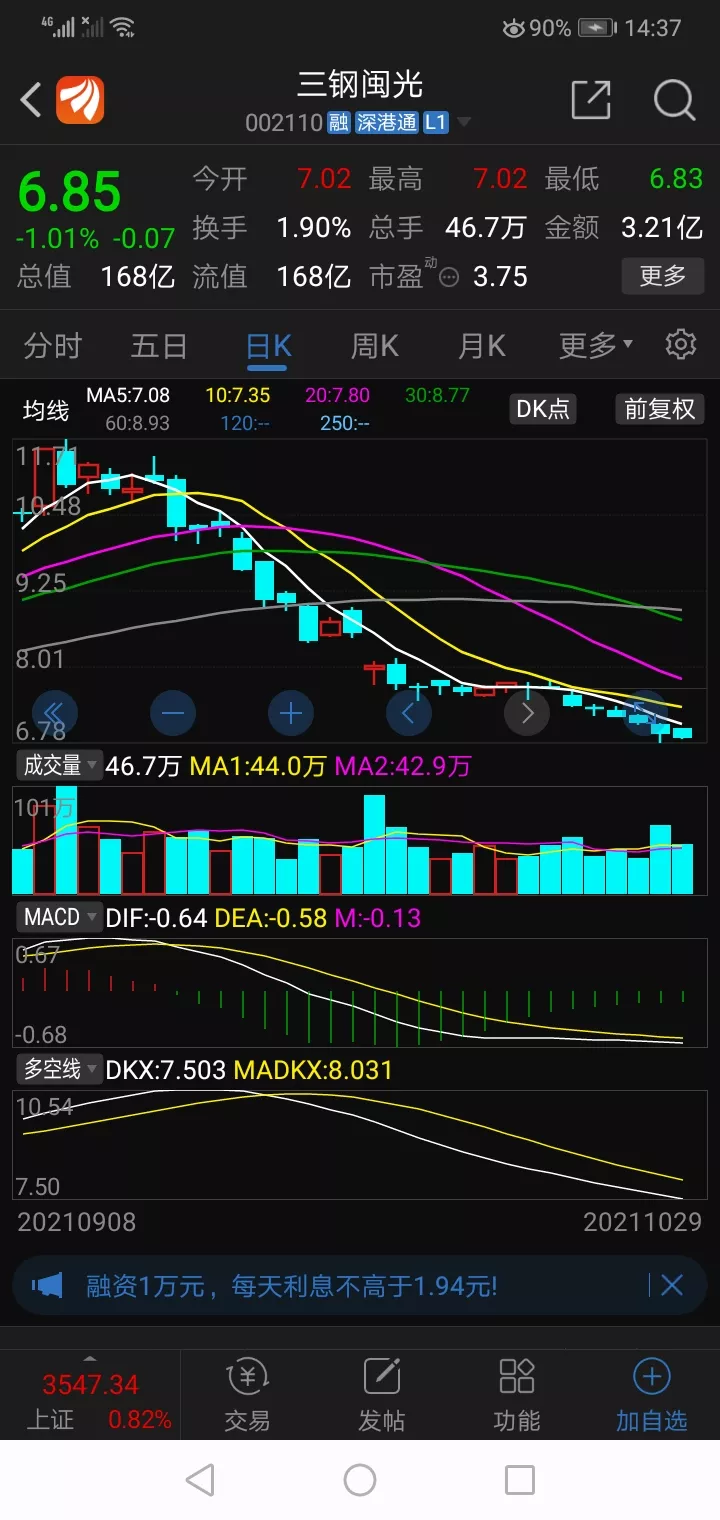Switch to the 分时 chart tab

tap(53, 347)
